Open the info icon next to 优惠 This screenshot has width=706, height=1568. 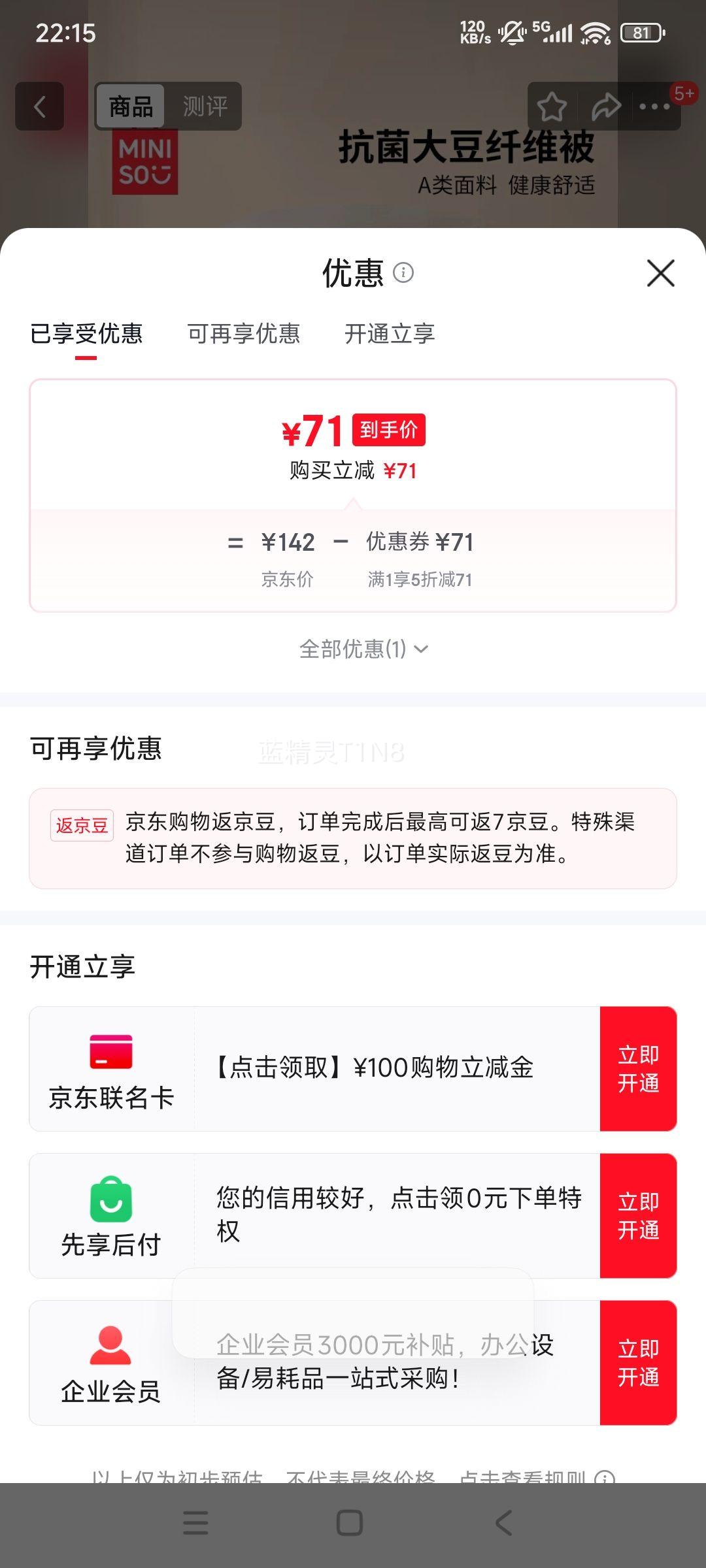[403, 272]
